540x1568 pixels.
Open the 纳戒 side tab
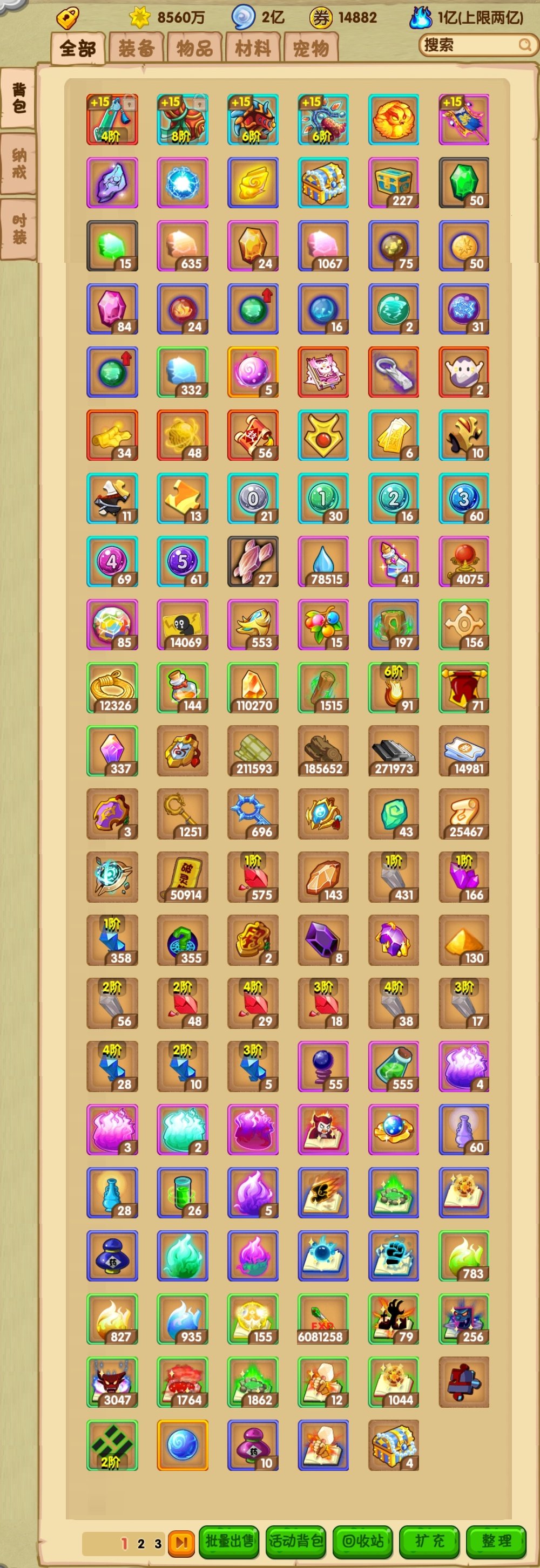point(18,163)
